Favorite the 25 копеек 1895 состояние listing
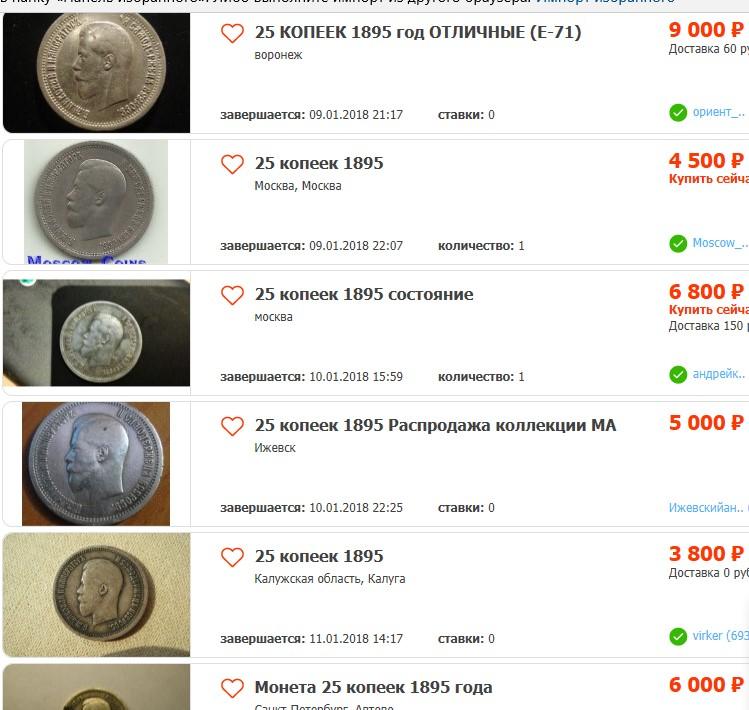The width and height of the screenshot is (749, 710). coord(232,295)
